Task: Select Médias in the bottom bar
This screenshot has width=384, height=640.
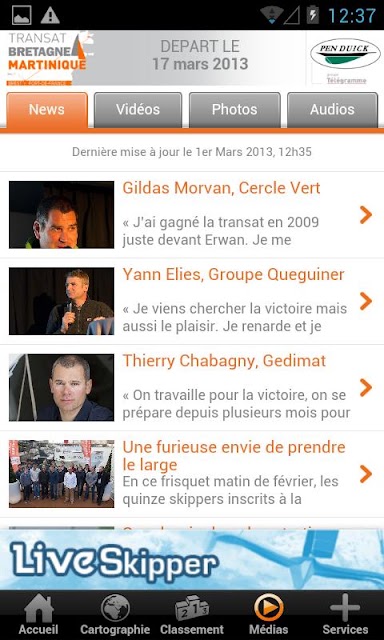Action: 269,615
